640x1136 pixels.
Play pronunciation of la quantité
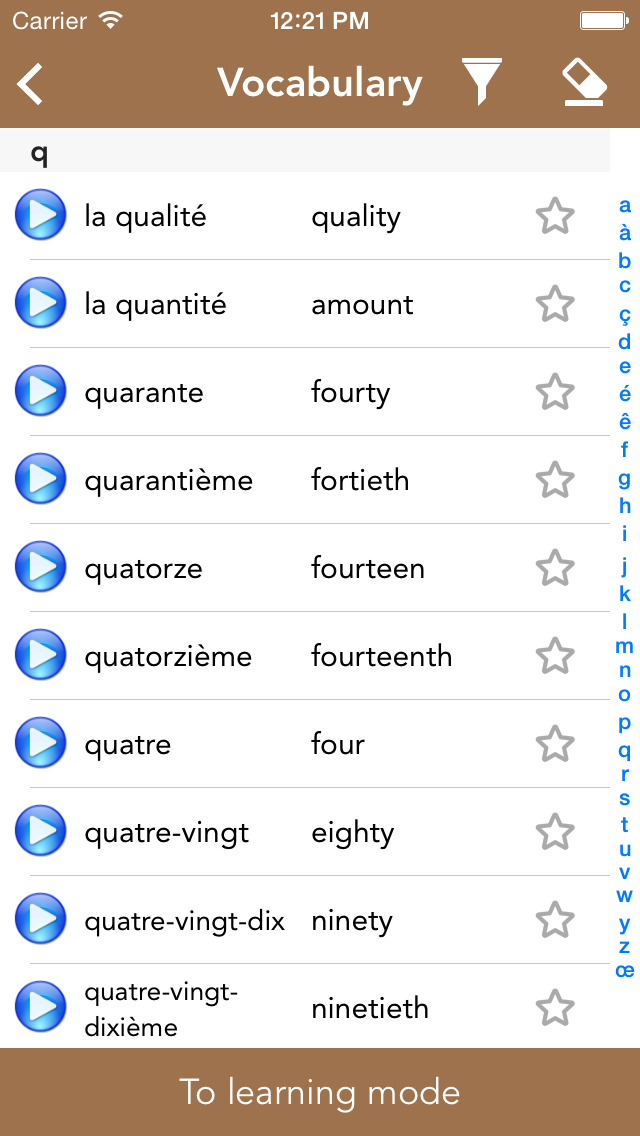click(41, 303)
